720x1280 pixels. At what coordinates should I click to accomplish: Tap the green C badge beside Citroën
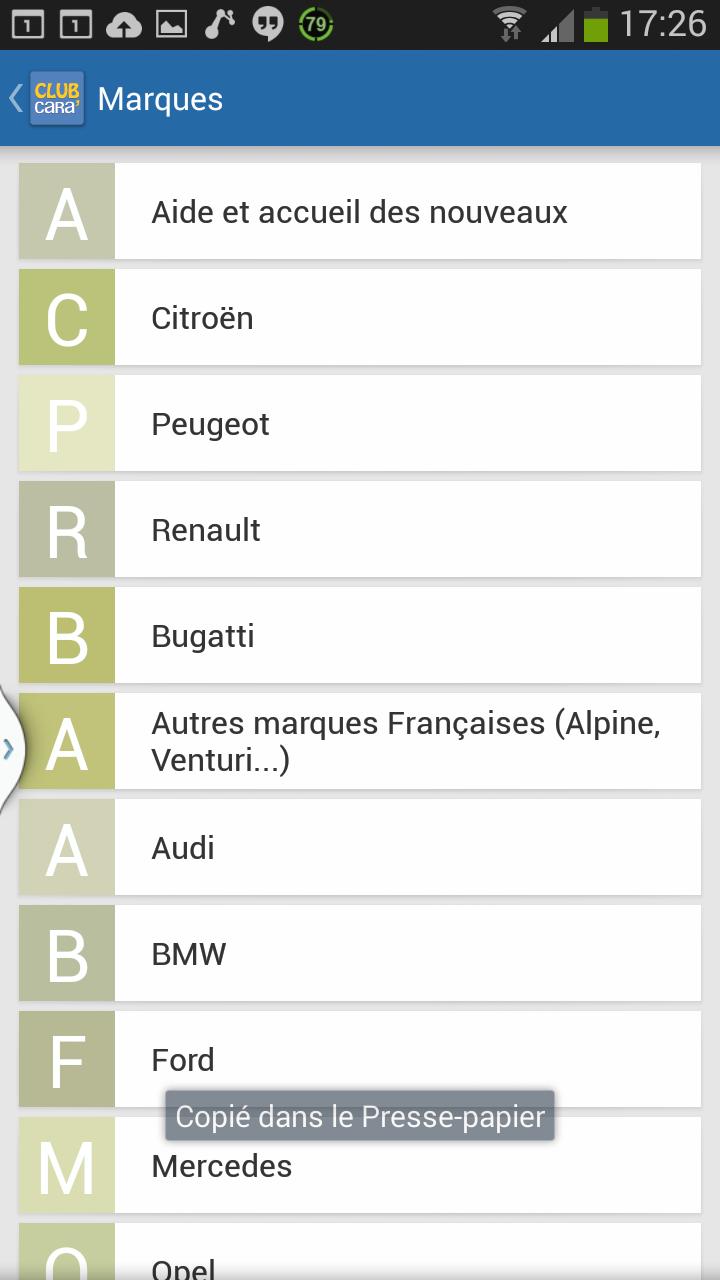click(x=66, y=317)
